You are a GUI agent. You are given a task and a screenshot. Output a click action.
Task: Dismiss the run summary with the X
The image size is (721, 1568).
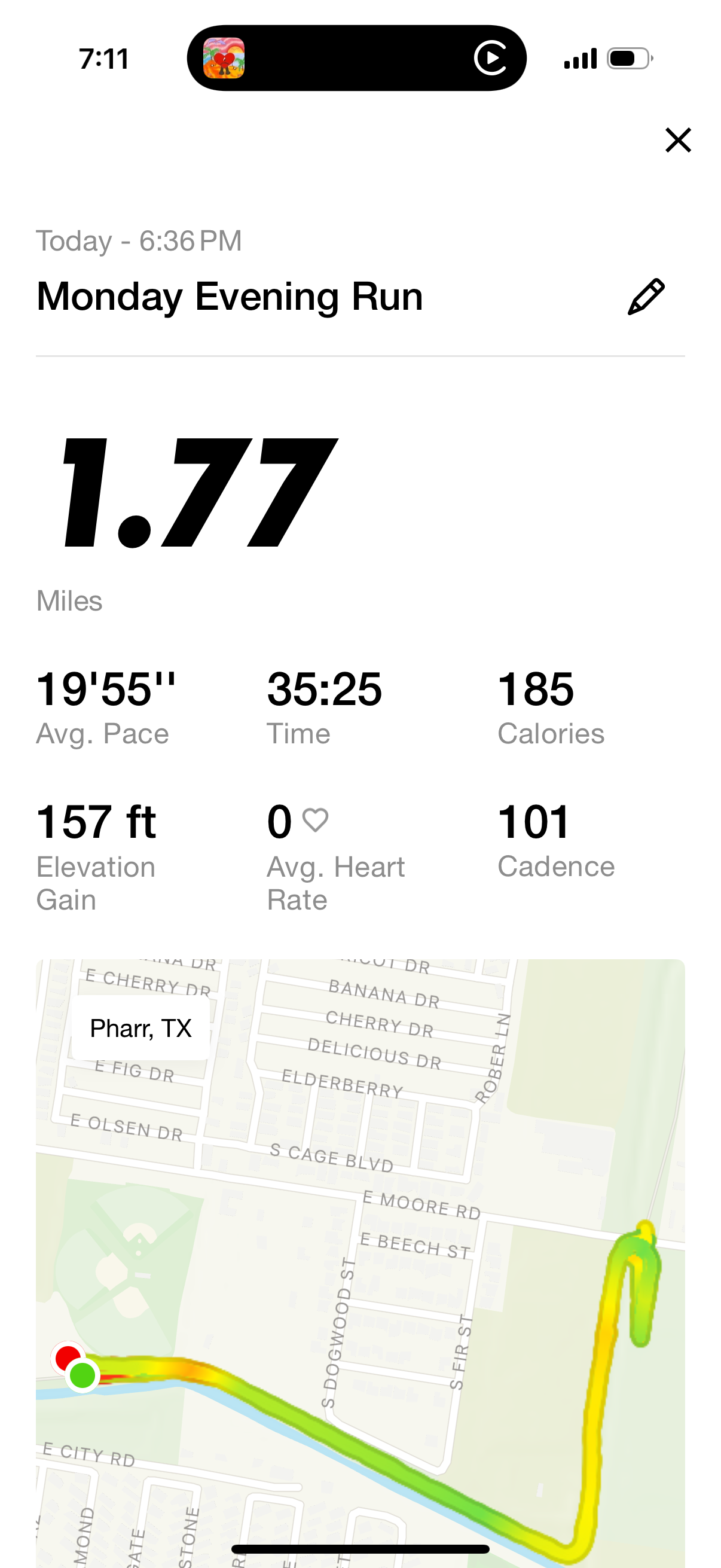point(678,139)
